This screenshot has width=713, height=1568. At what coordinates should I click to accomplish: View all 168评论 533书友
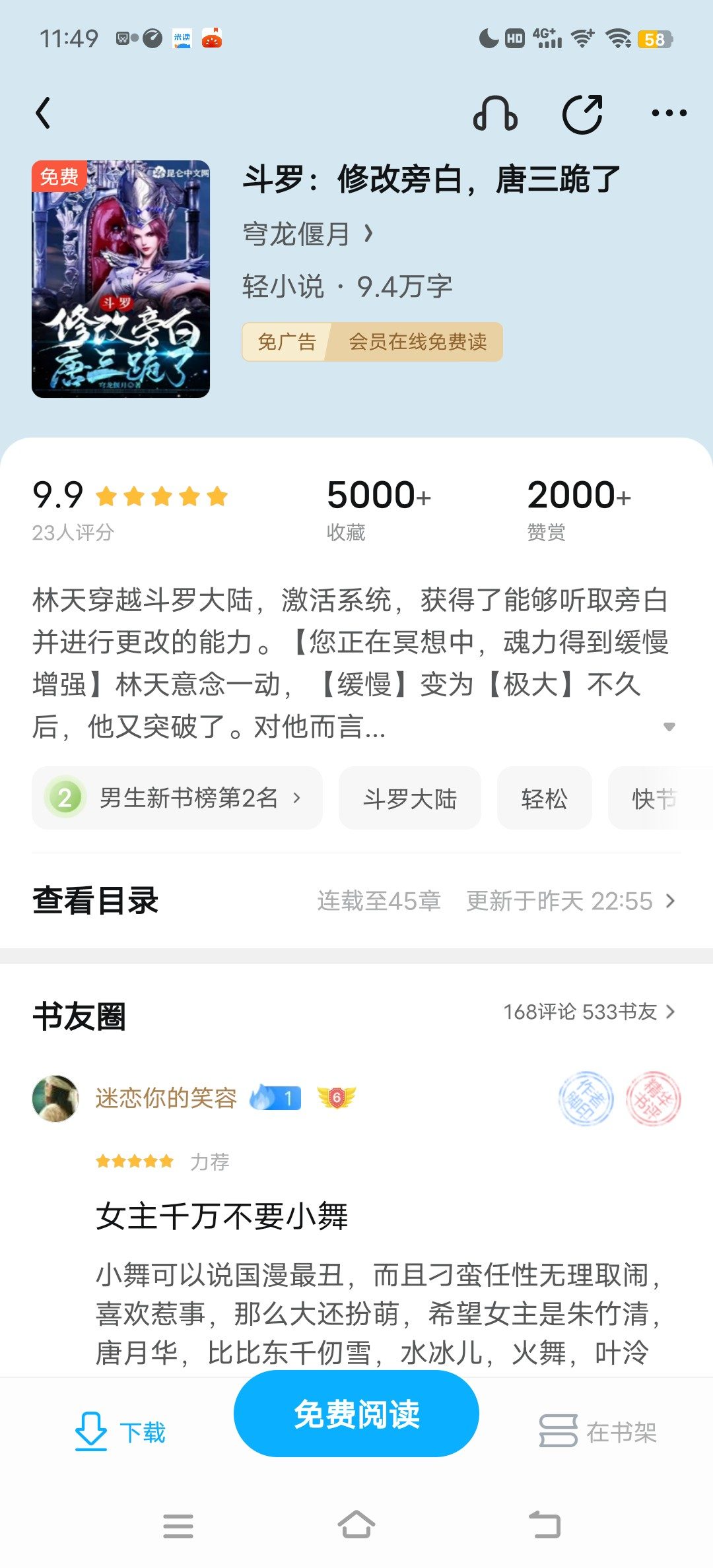point(589,1012)
